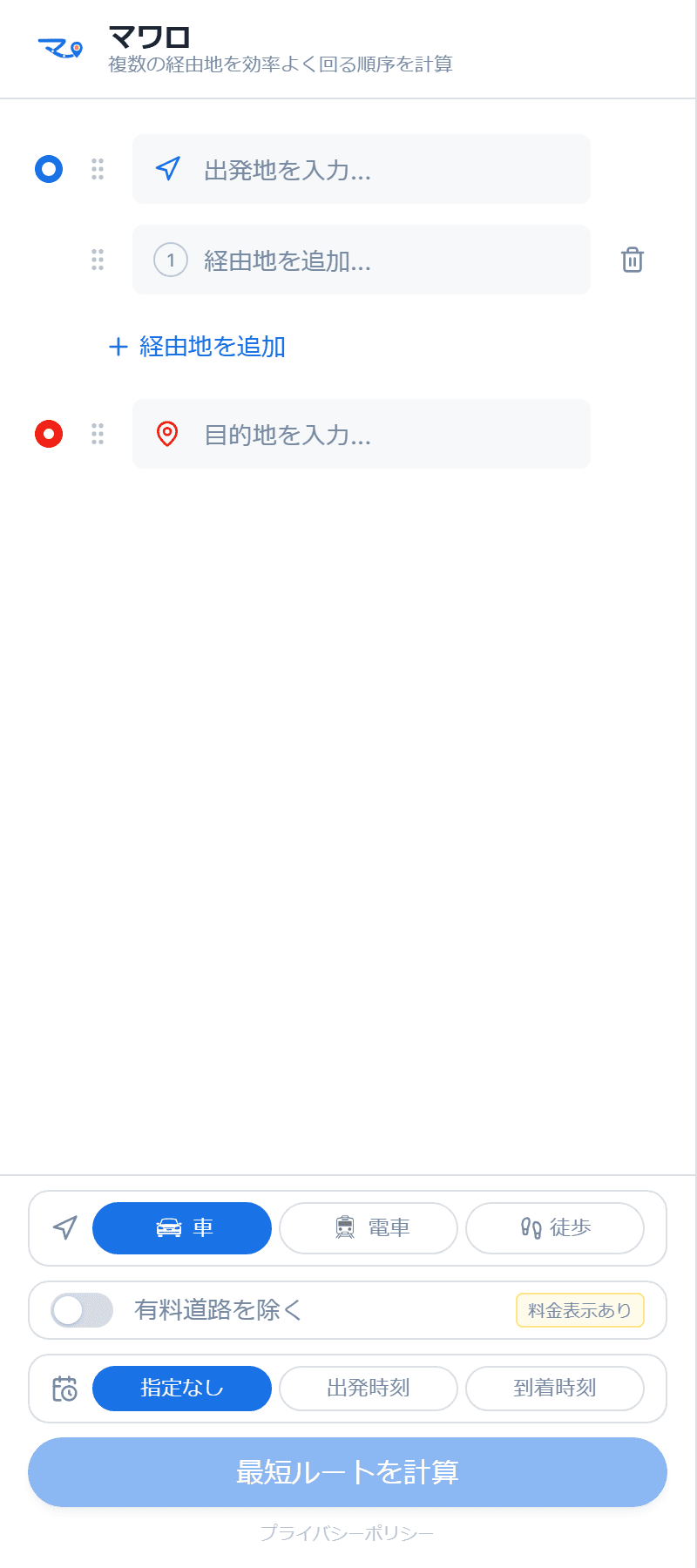
Task: Delete waypoint 1 with the trash icon
Action: pos(633,260)
